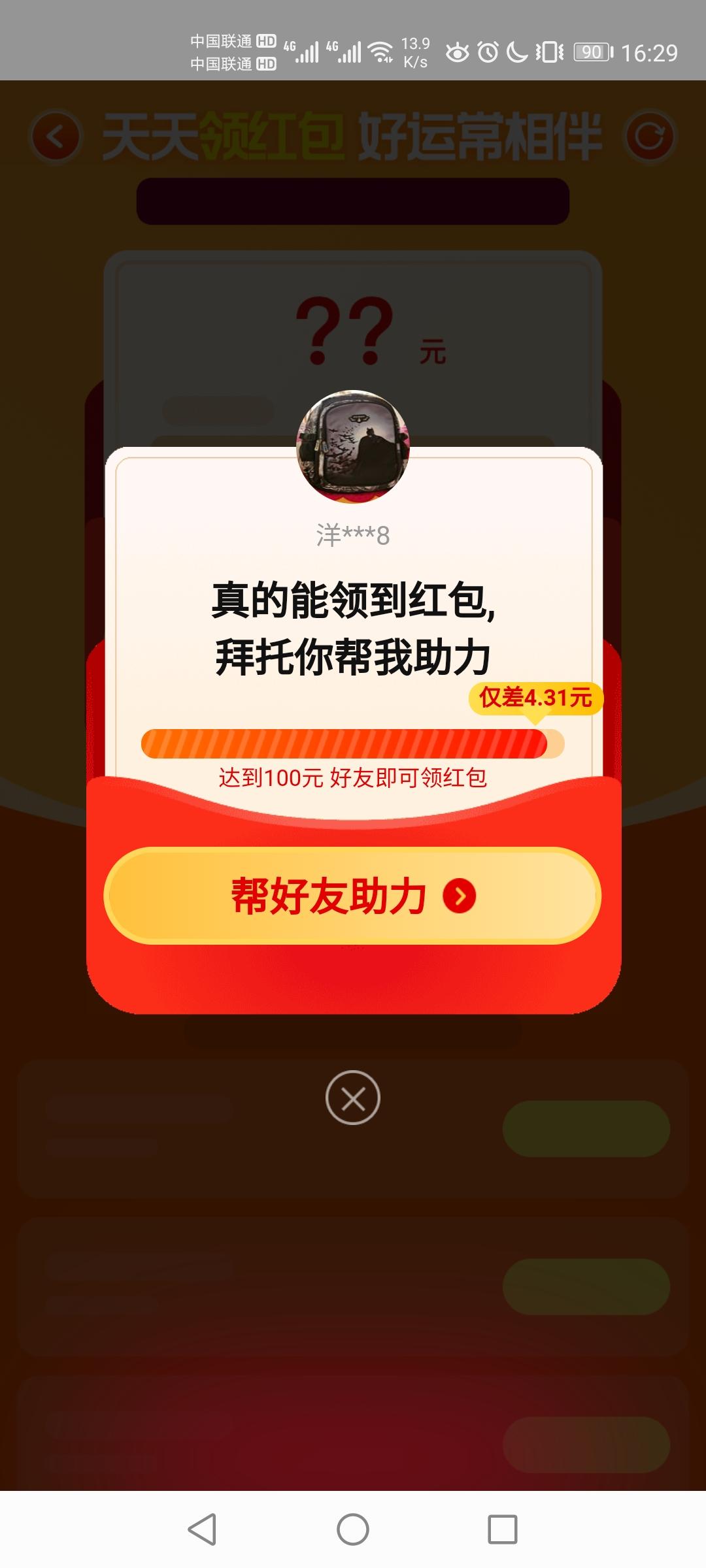The width and height of the screenshot is (706, 1568).
Task: Tap the refresh icon in the top-right corner
Action: click(x=650, y=135)
